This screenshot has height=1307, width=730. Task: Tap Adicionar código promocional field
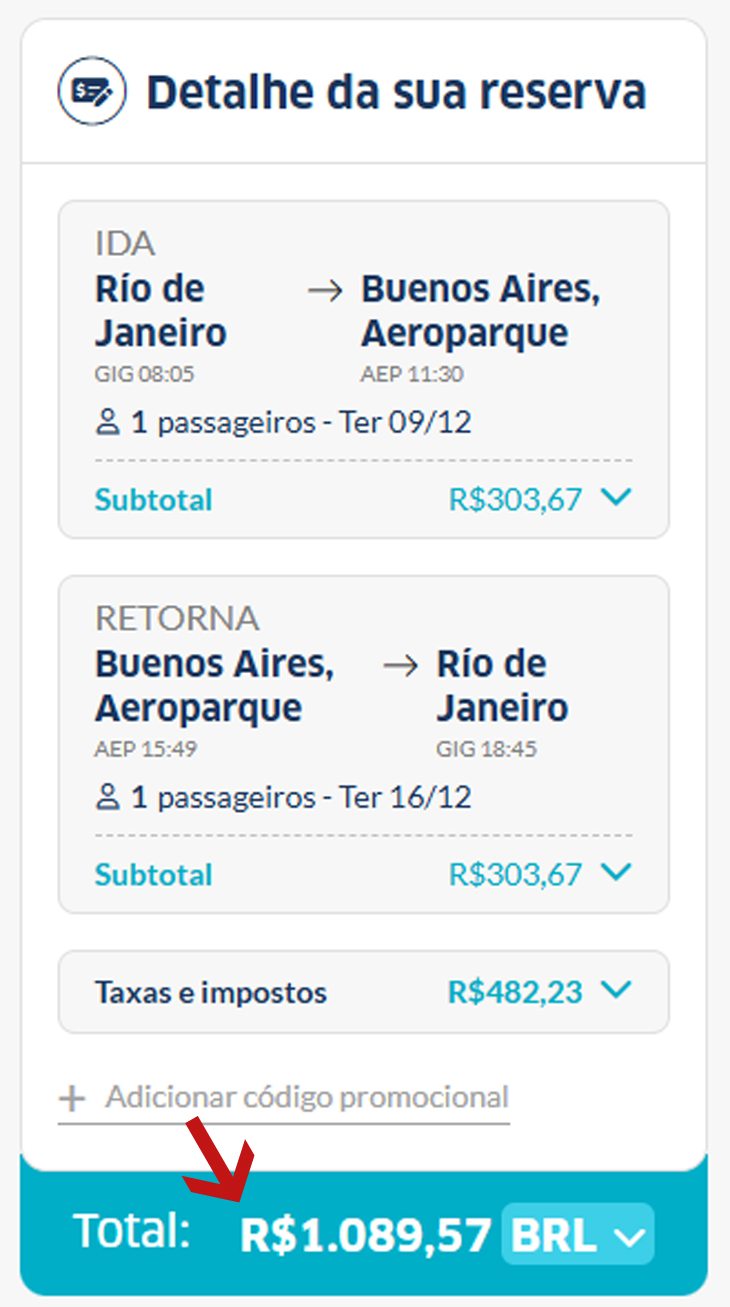tap(284, 1098)
